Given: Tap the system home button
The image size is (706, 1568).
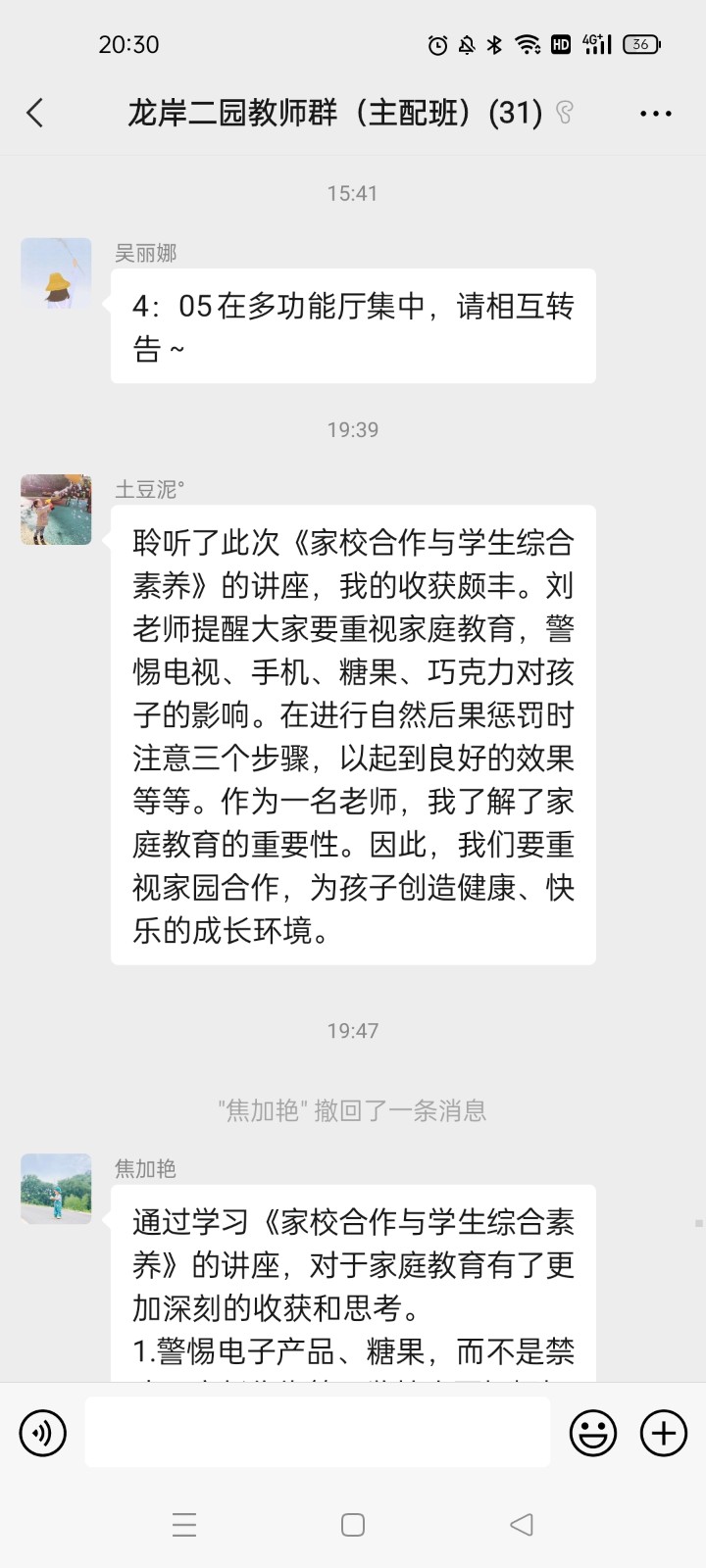Looking at the screenshot, I should pos(353,1525).
